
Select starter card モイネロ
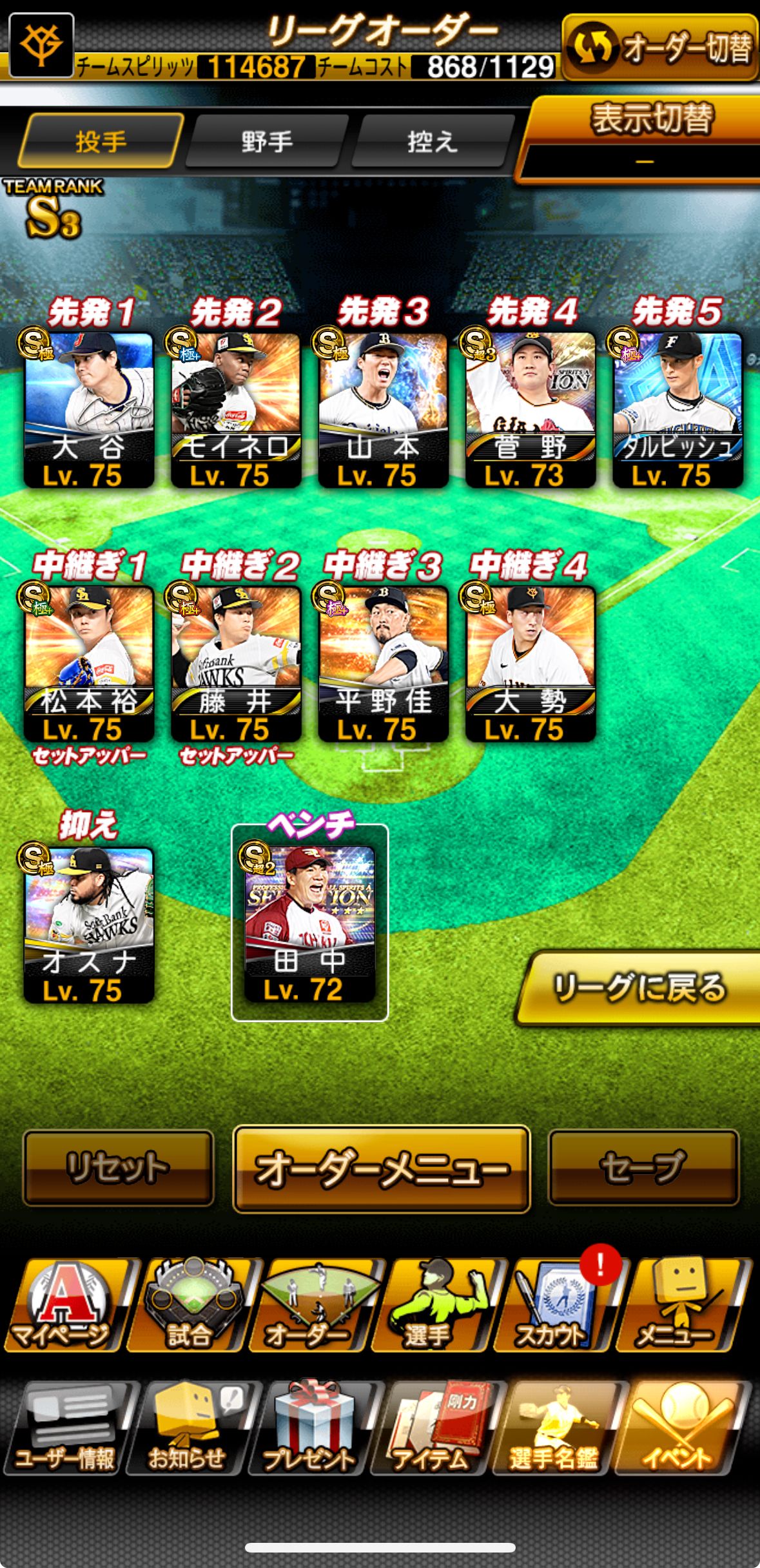pyautogui.click(x=235, y=409)
